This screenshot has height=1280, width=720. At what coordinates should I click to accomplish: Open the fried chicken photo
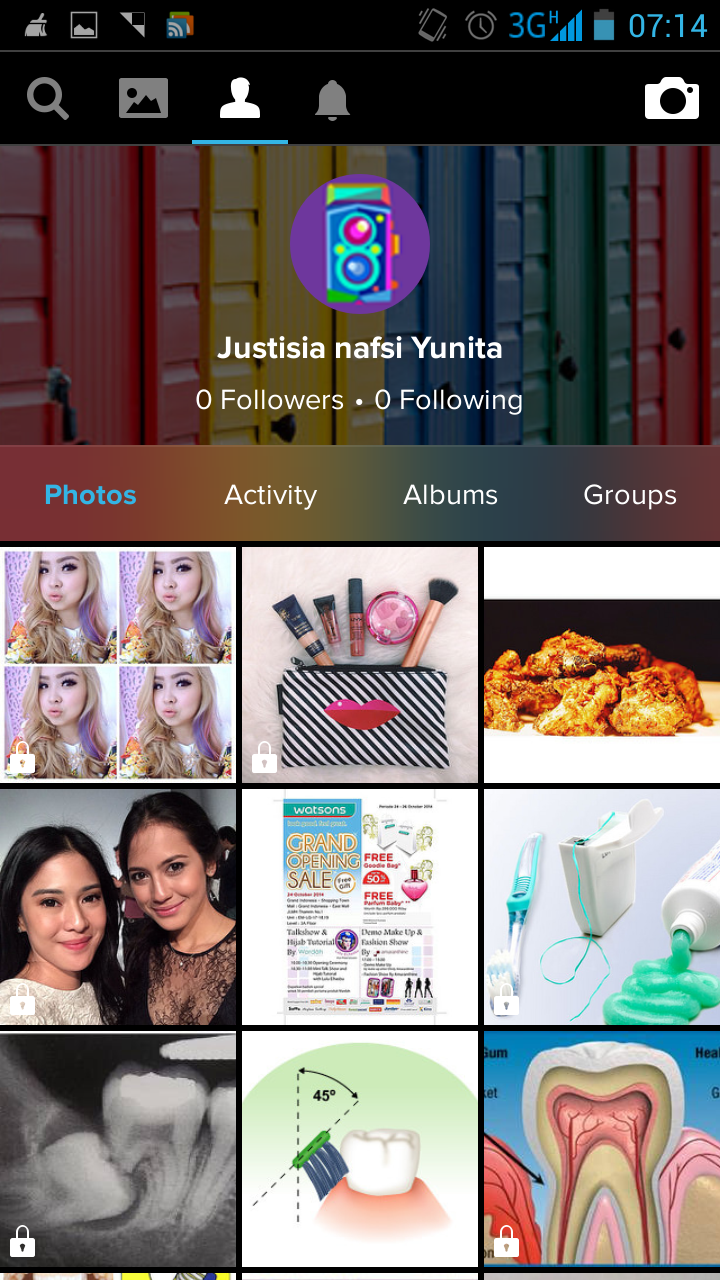602,665
